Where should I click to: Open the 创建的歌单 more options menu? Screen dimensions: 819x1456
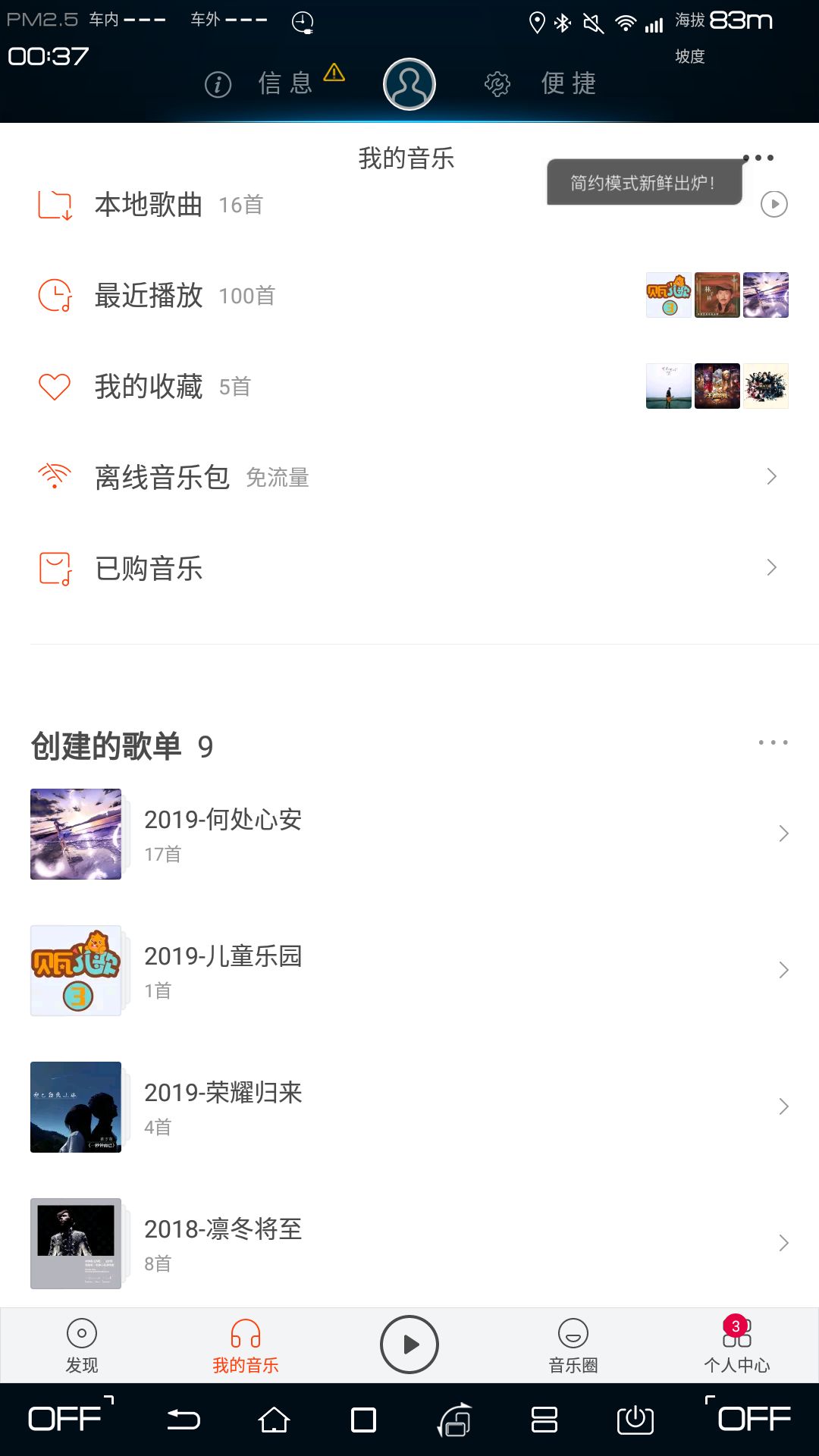[772, 742]
